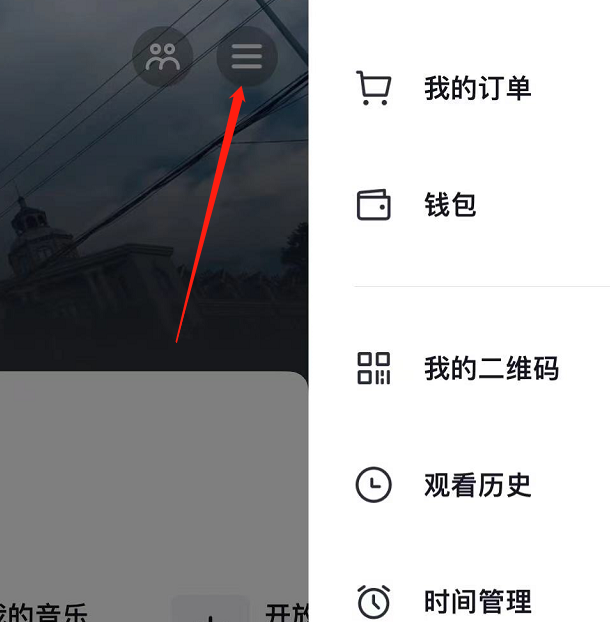Open the hamburger menu icon

coord(247,56)
